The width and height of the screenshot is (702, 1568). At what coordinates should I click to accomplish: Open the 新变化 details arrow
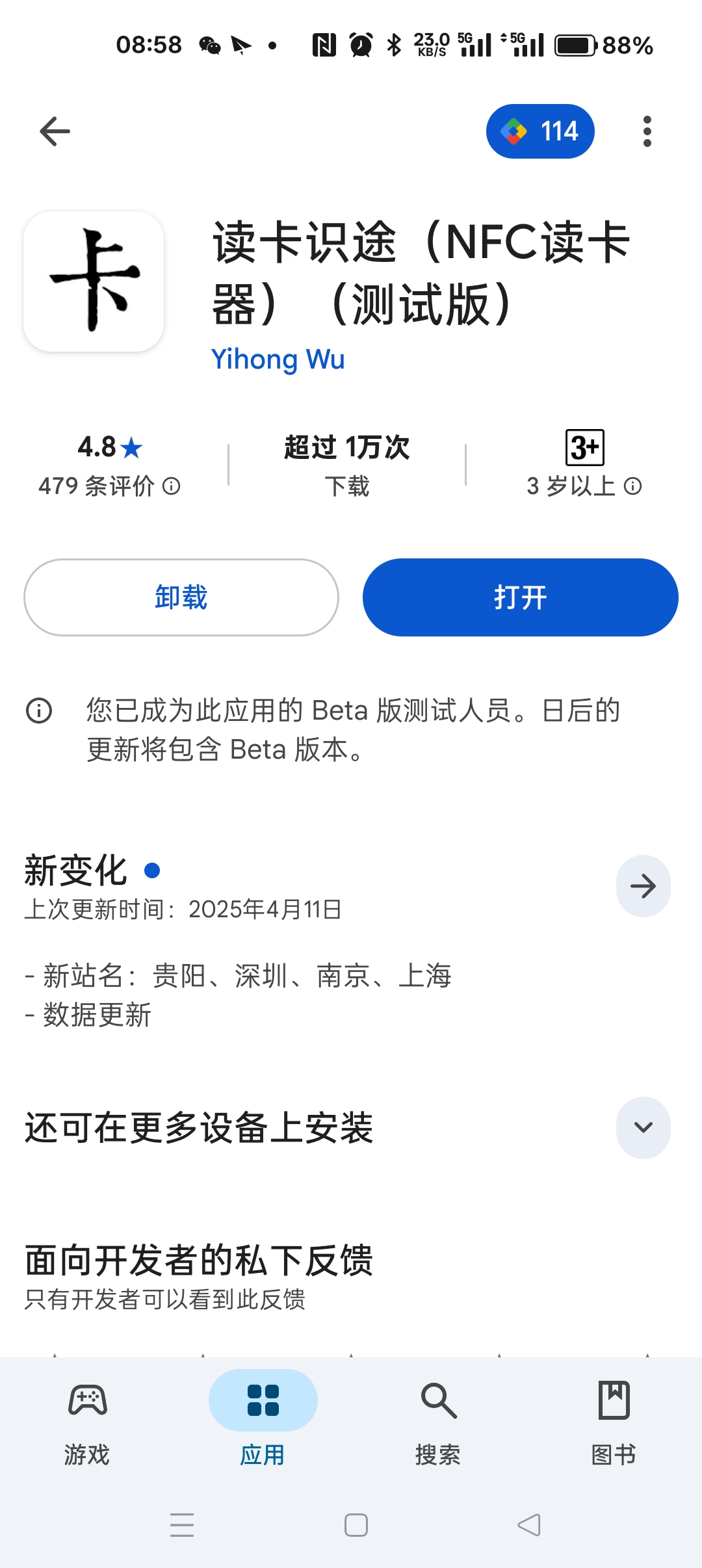pos(643,886)
